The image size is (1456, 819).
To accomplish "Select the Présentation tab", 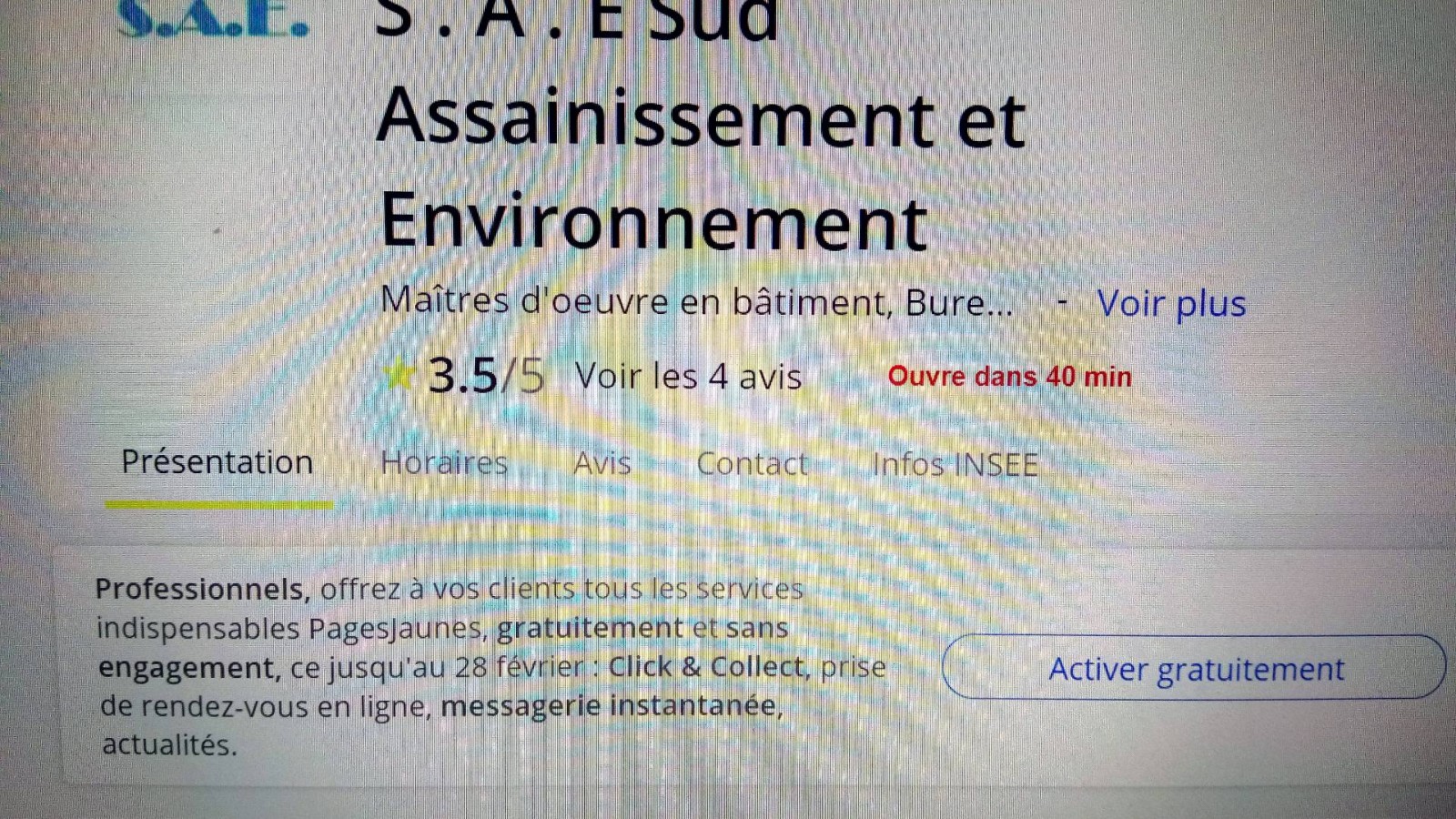I will [x=217, y=463].
